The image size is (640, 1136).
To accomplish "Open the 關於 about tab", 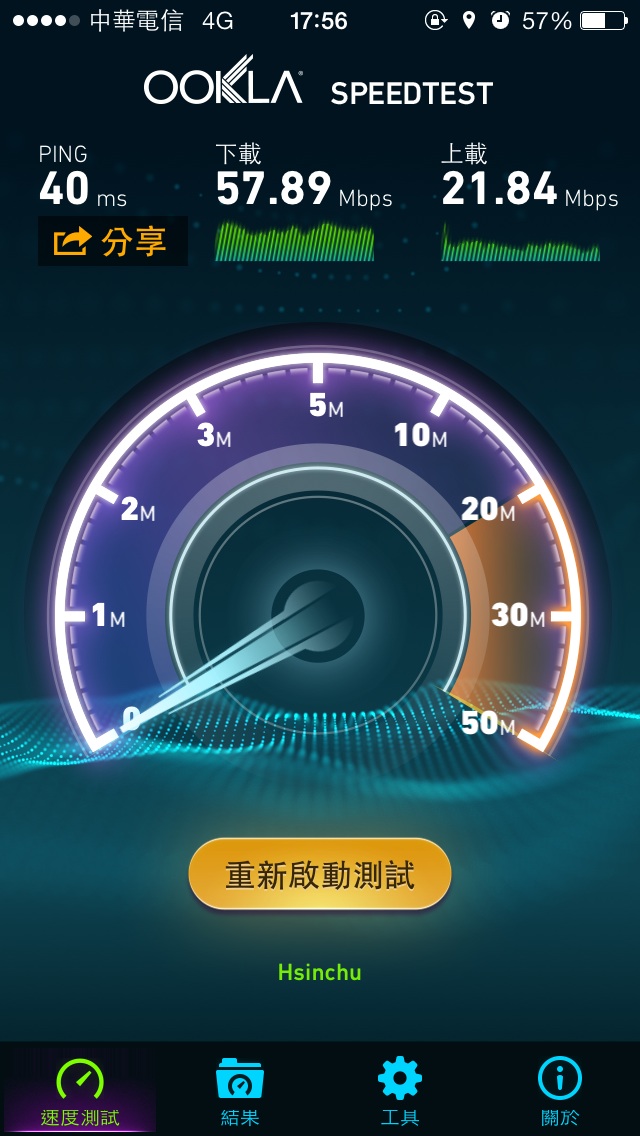I will click(x=559, y=1090).
